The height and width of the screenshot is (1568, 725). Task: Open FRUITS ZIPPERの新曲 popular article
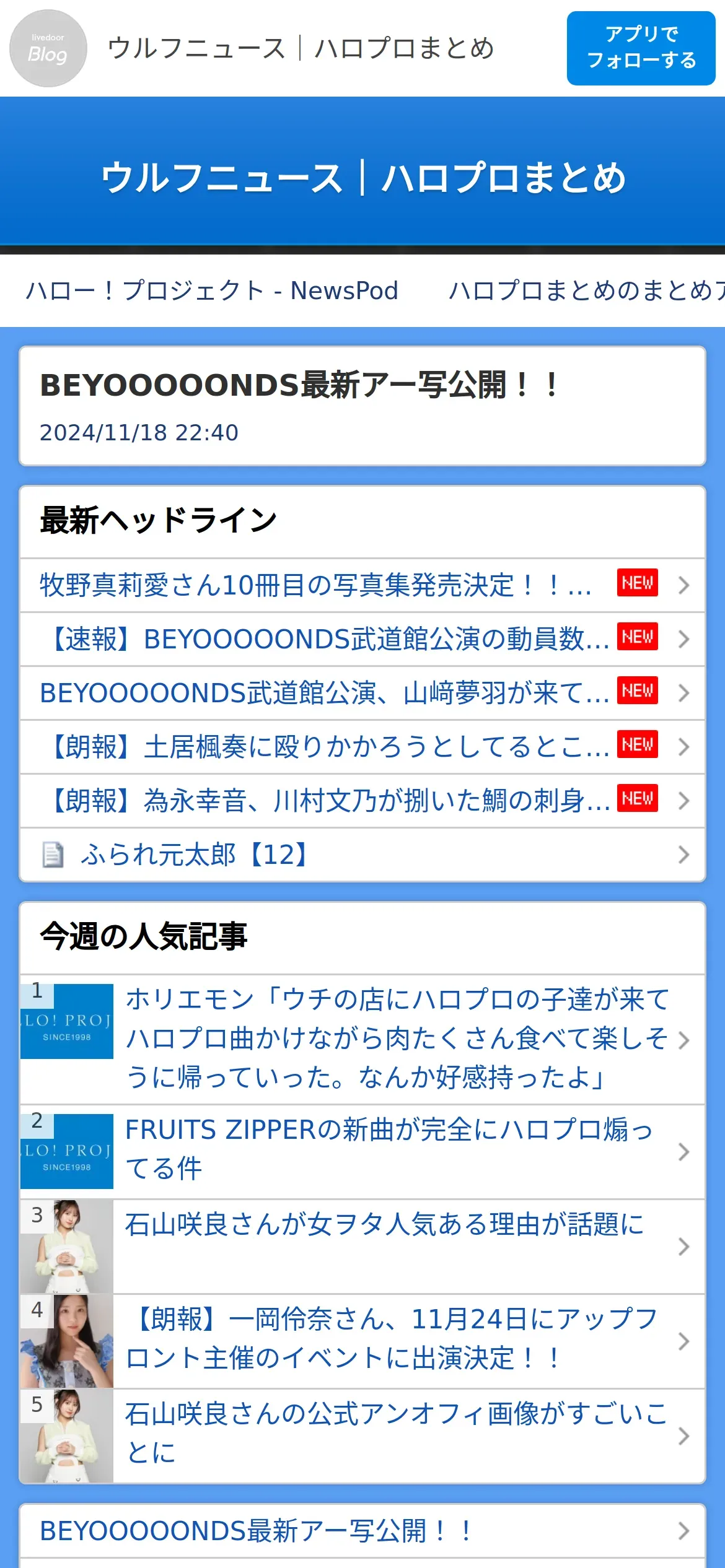pyautogui.click(x=362, y=1152)
